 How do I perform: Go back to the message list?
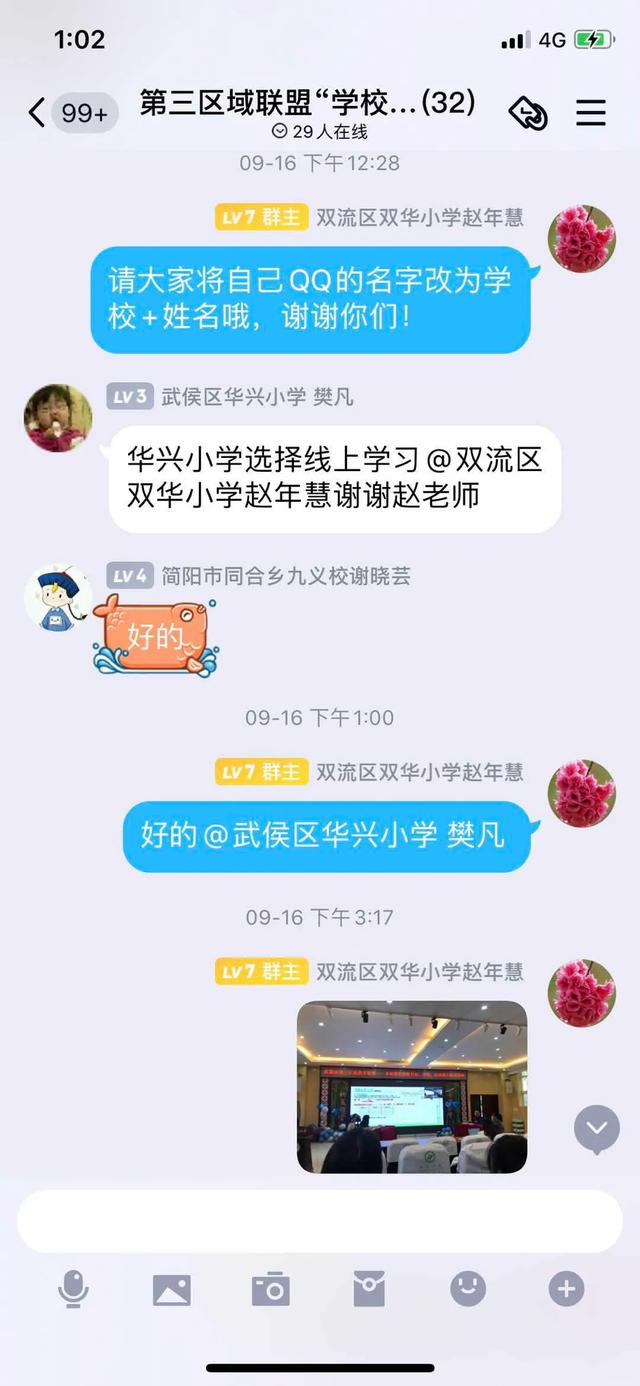point(37,113)
